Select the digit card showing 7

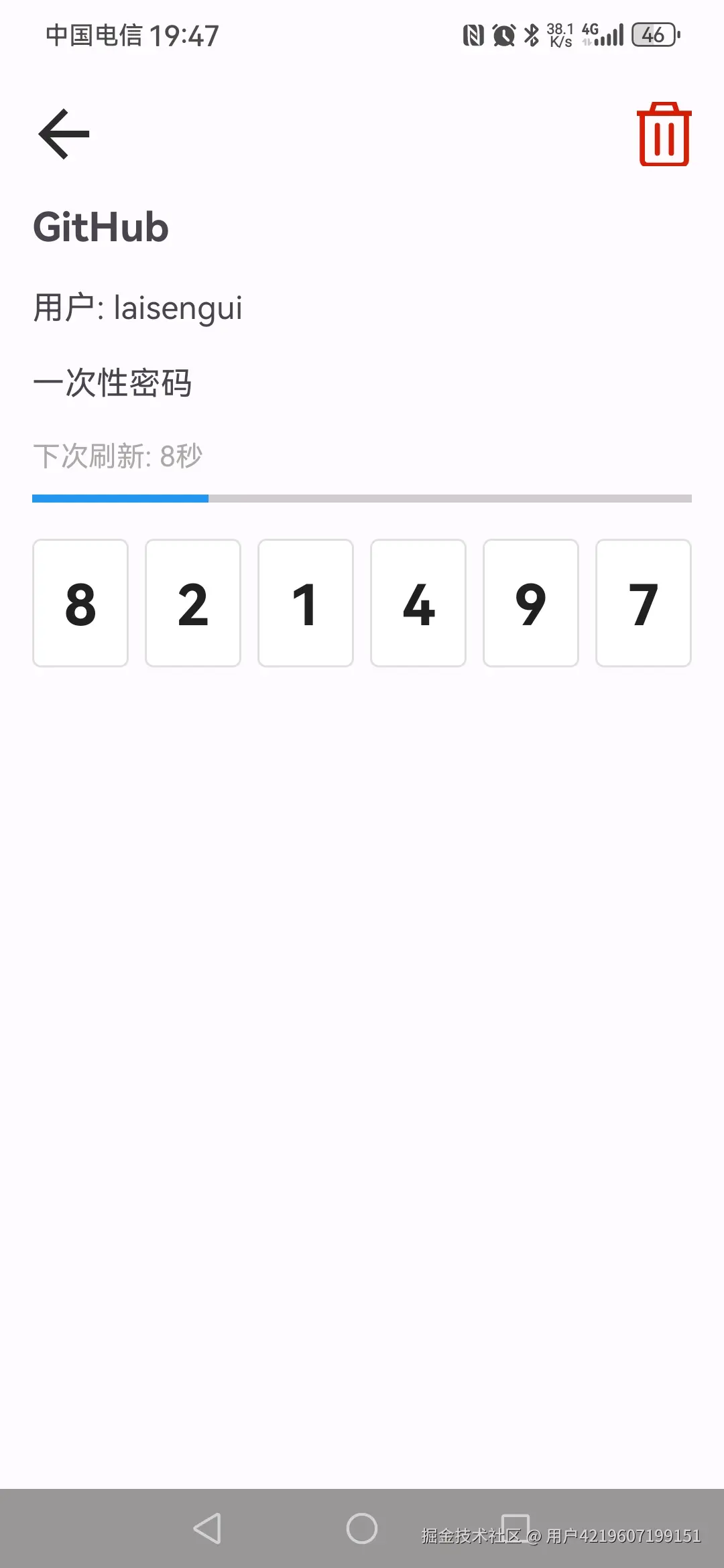644,602
